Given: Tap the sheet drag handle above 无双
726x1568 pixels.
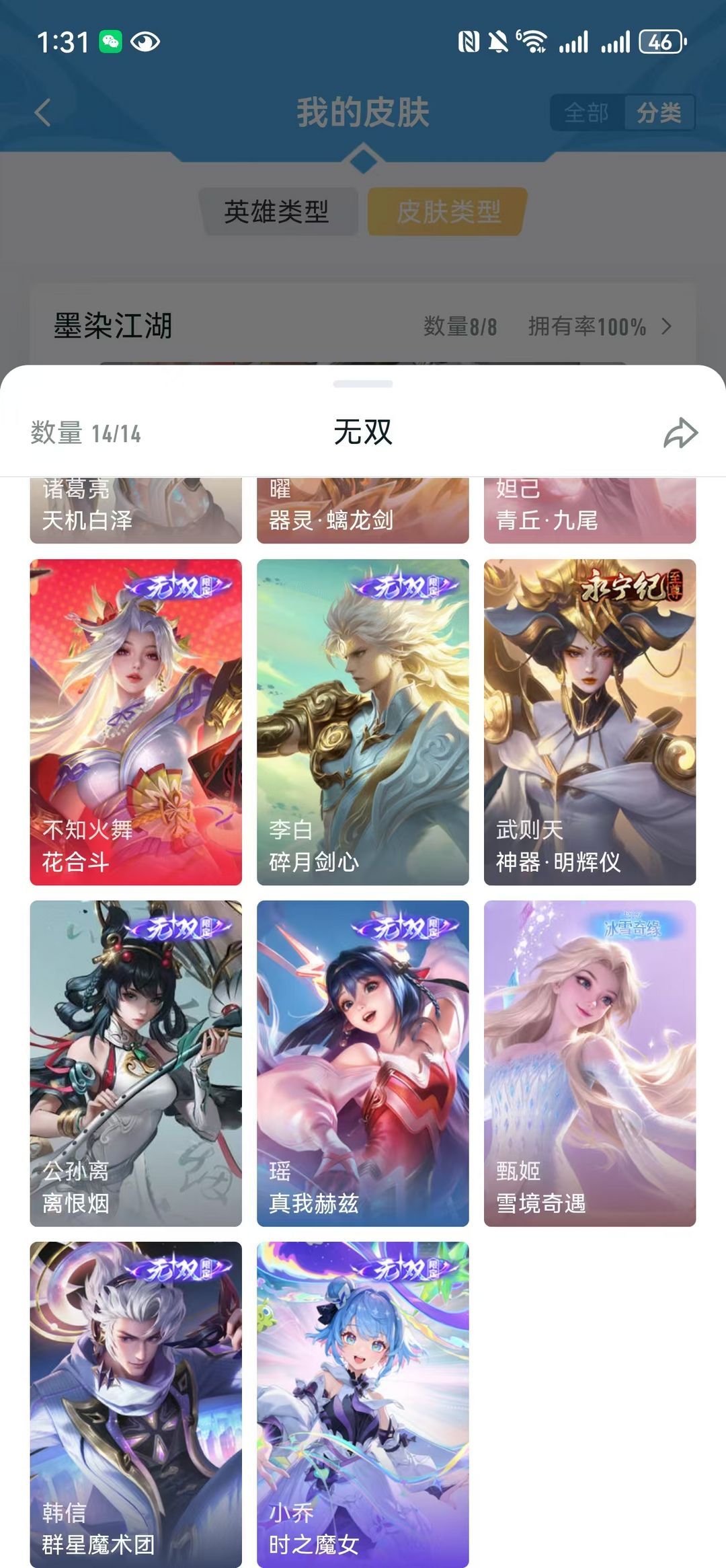Looking at the screenshot, I should pyautogui.click(x=363, y=384).
